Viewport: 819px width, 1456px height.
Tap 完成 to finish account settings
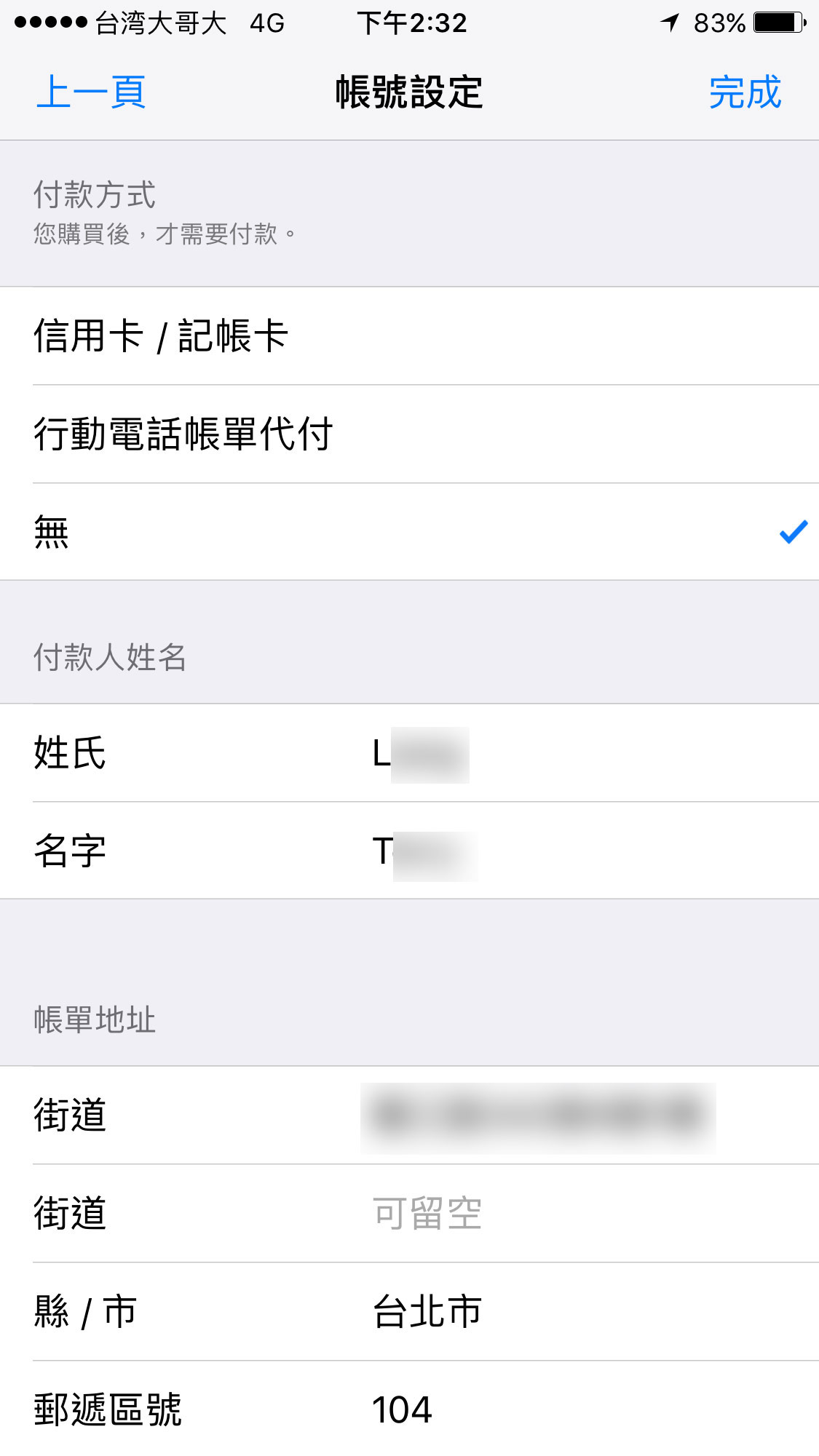tap(745, 92)
